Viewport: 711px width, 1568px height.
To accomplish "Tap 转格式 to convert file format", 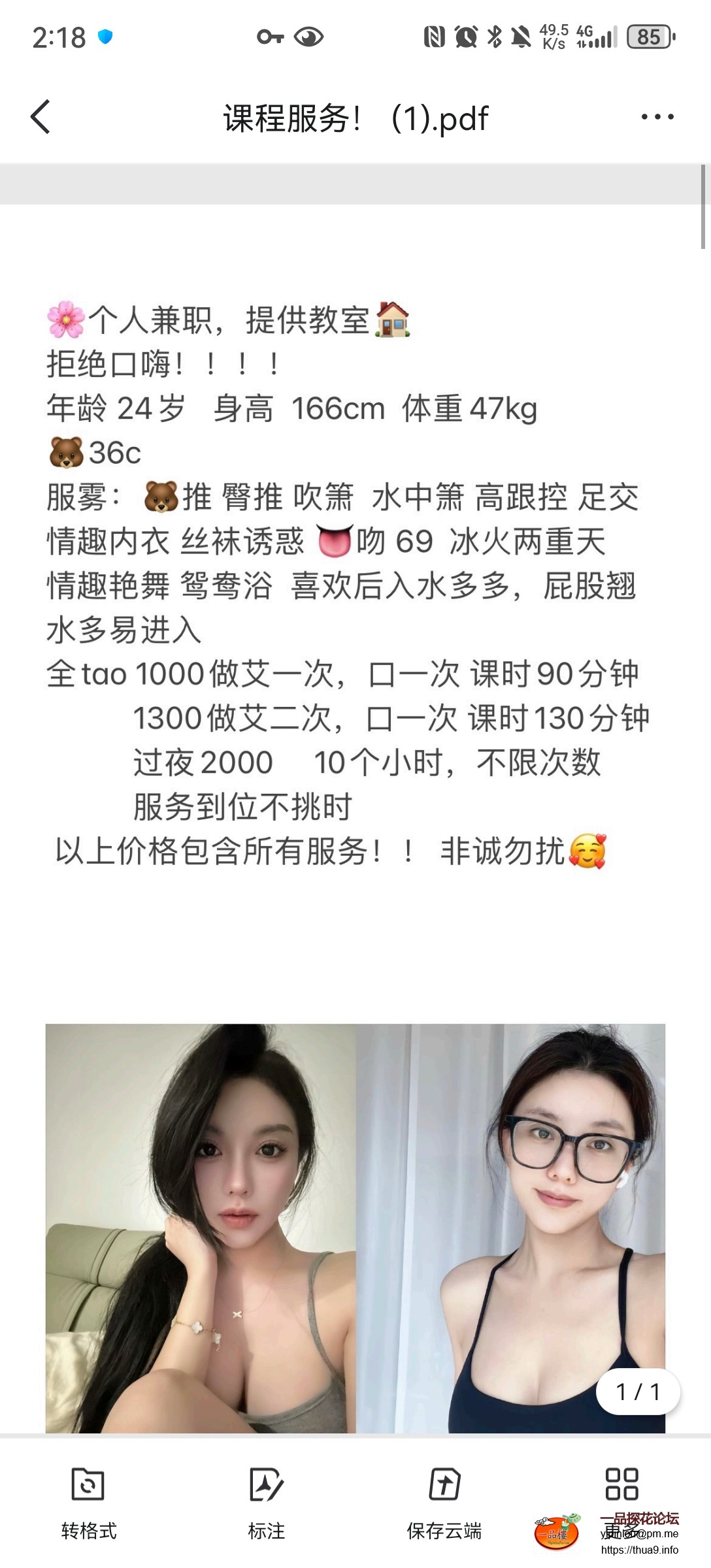I will pyautogui.click(x=89, y=1503).
